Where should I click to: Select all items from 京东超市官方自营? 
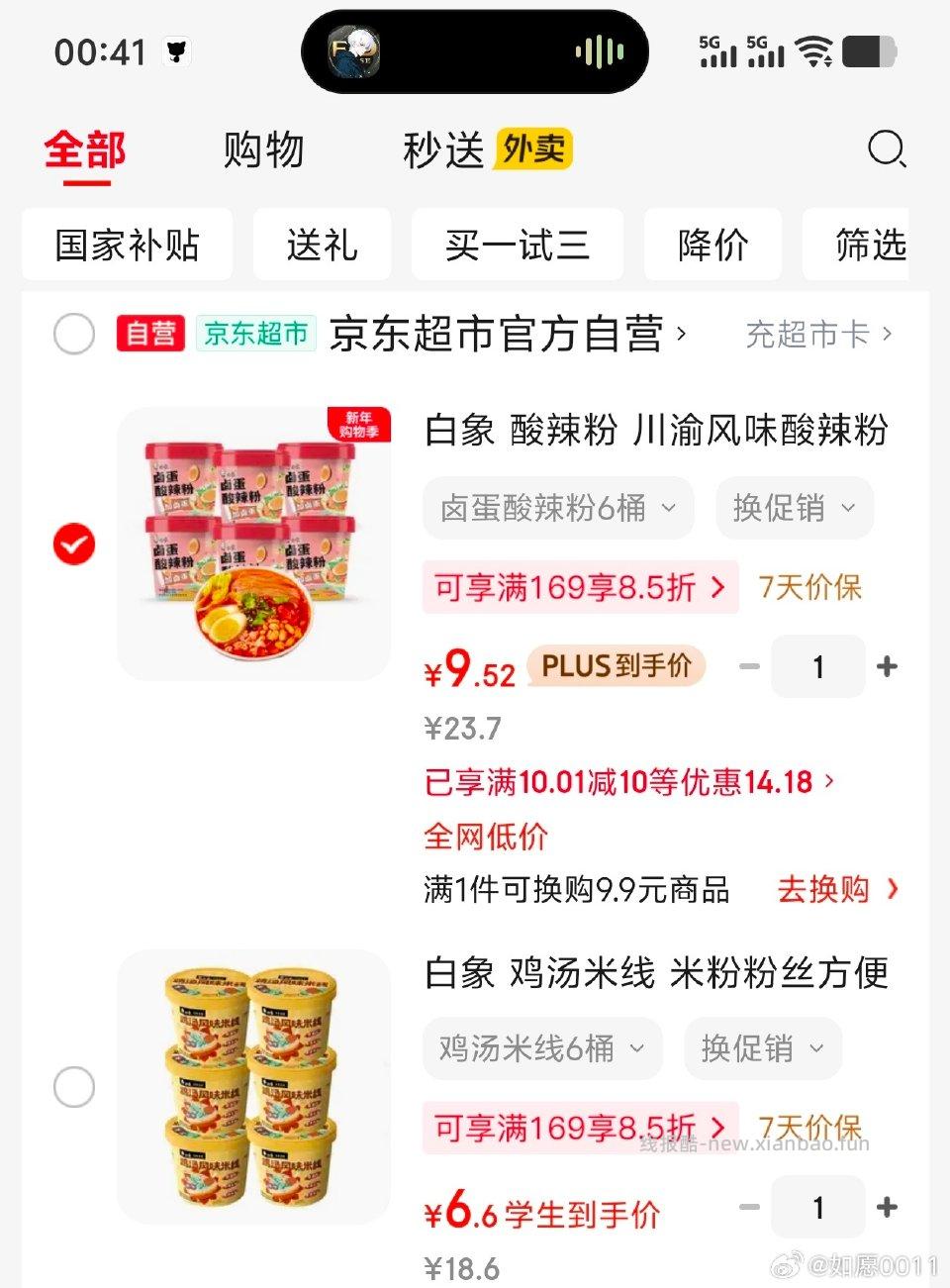tap(72, 334)
